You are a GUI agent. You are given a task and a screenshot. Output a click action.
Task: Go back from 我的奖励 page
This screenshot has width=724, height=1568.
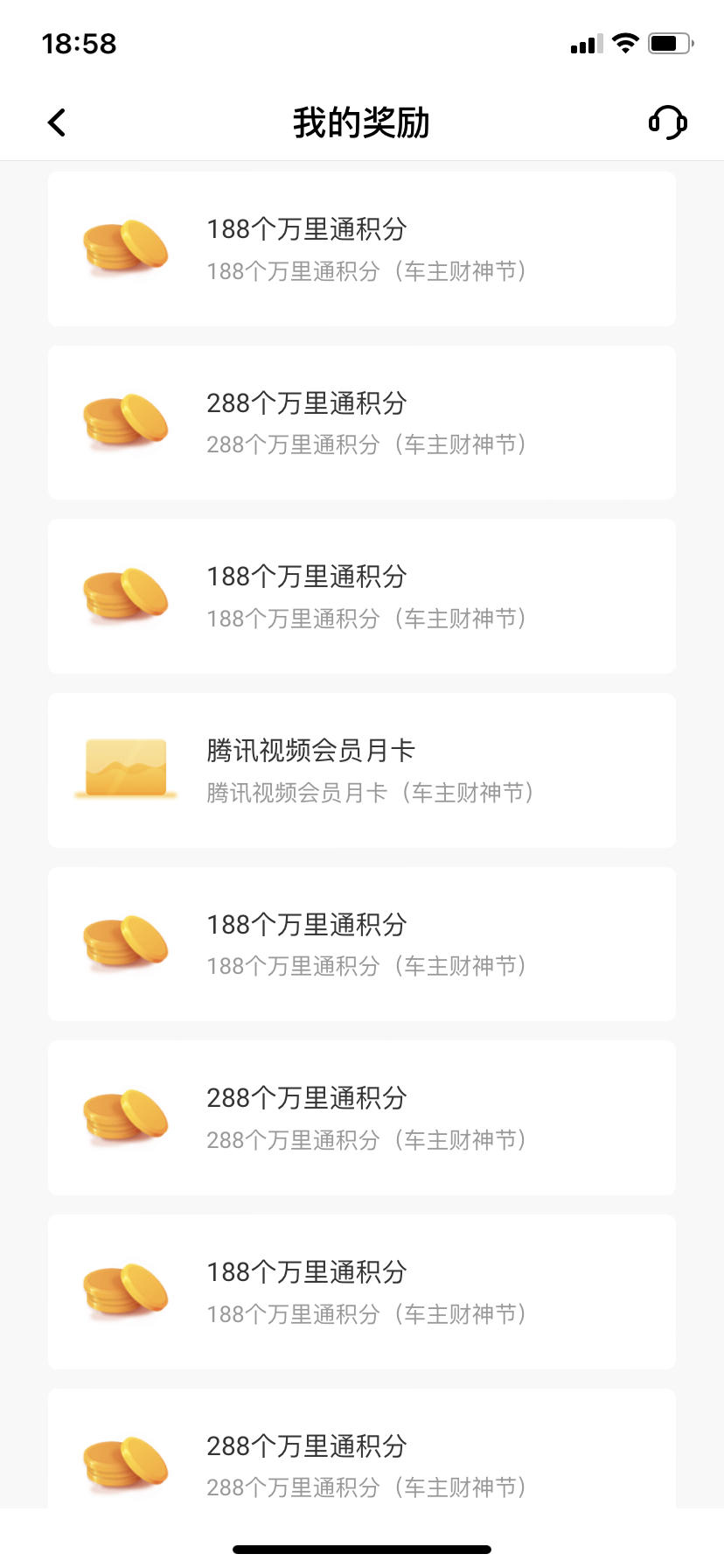(57, 122)
